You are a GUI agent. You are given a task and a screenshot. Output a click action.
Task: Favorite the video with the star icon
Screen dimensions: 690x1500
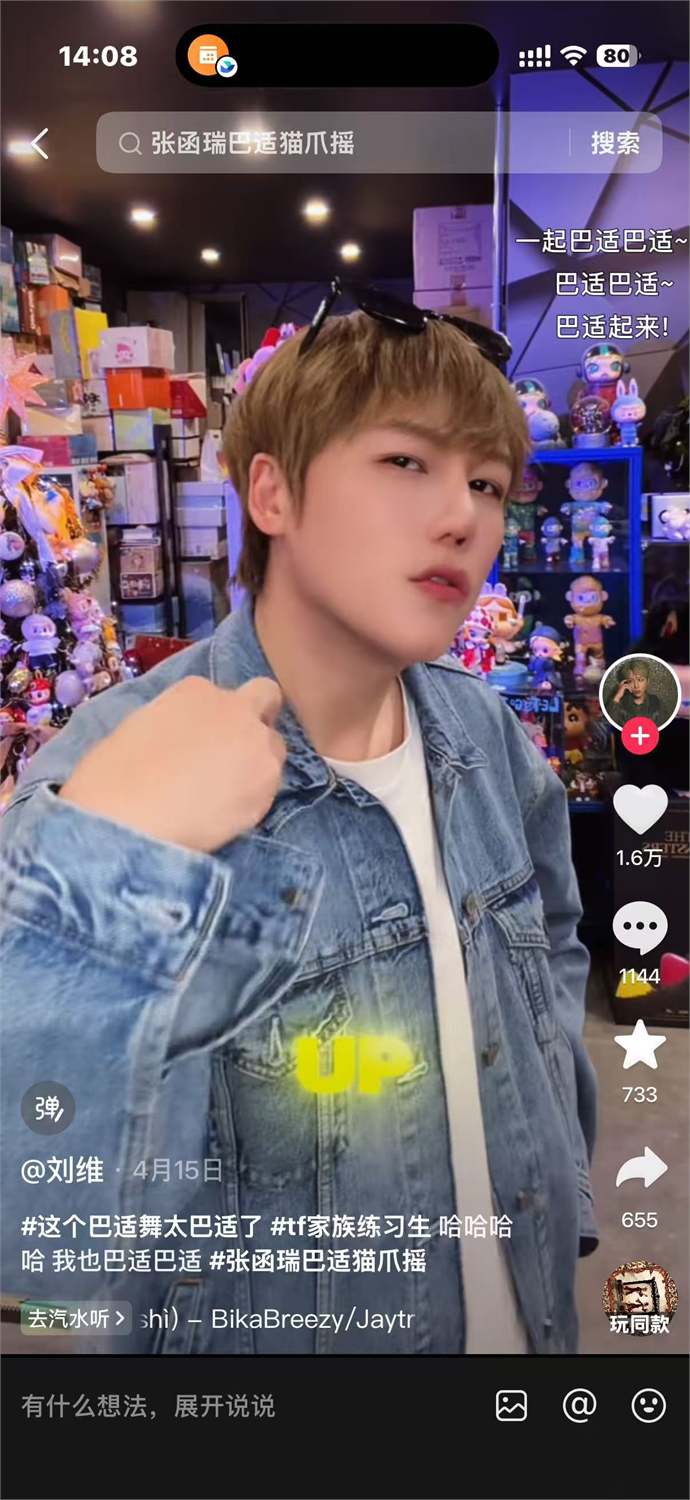tap(640, 1045)
